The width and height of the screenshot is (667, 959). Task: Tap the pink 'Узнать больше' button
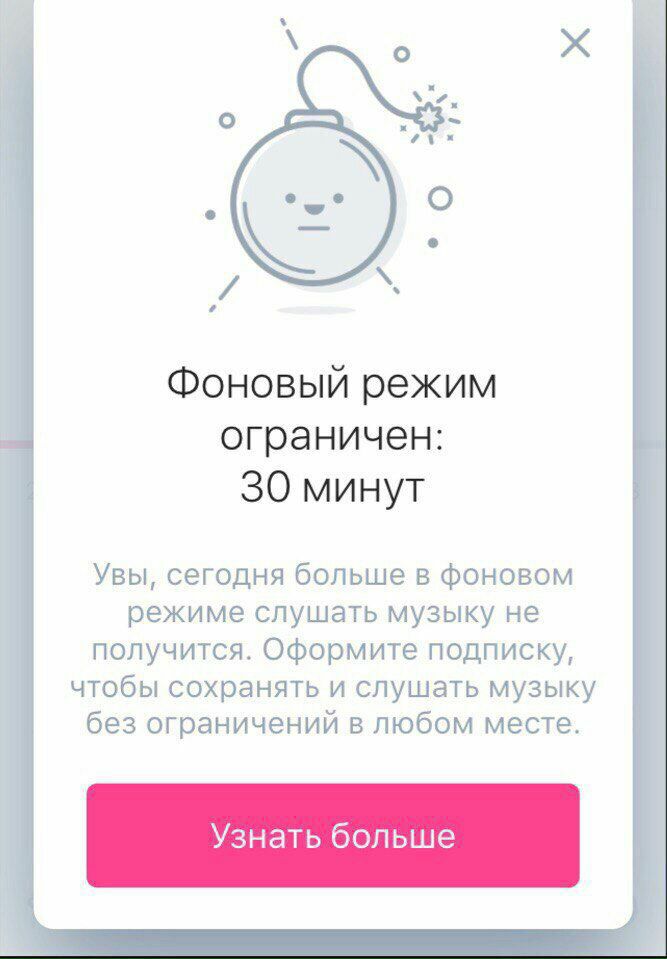pyautogui.click(x=333, y=835)
